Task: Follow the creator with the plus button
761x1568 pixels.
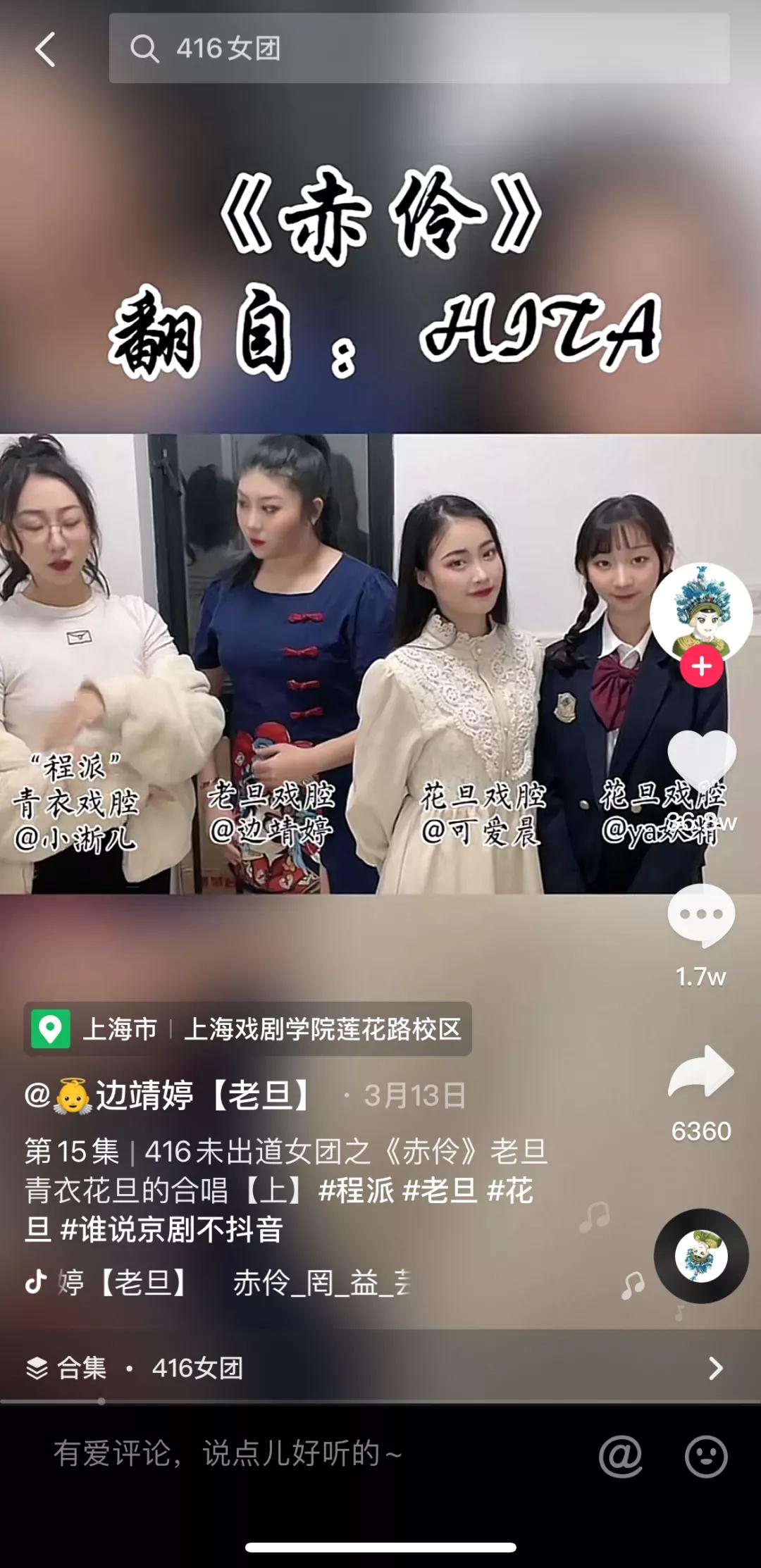Action: pyautogui.click(x=701, y=666)
